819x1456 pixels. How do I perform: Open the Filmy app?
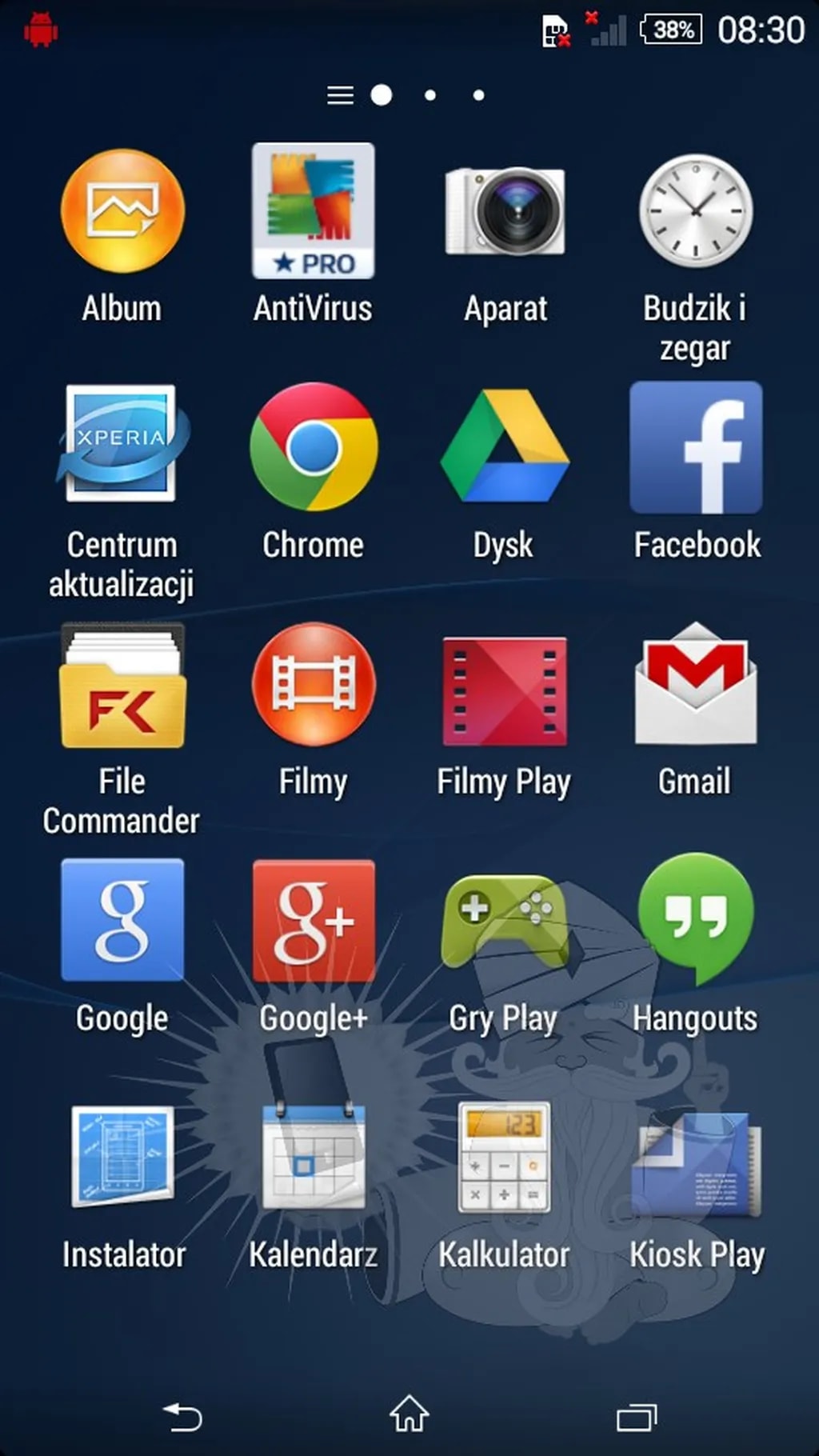[312, 686]
